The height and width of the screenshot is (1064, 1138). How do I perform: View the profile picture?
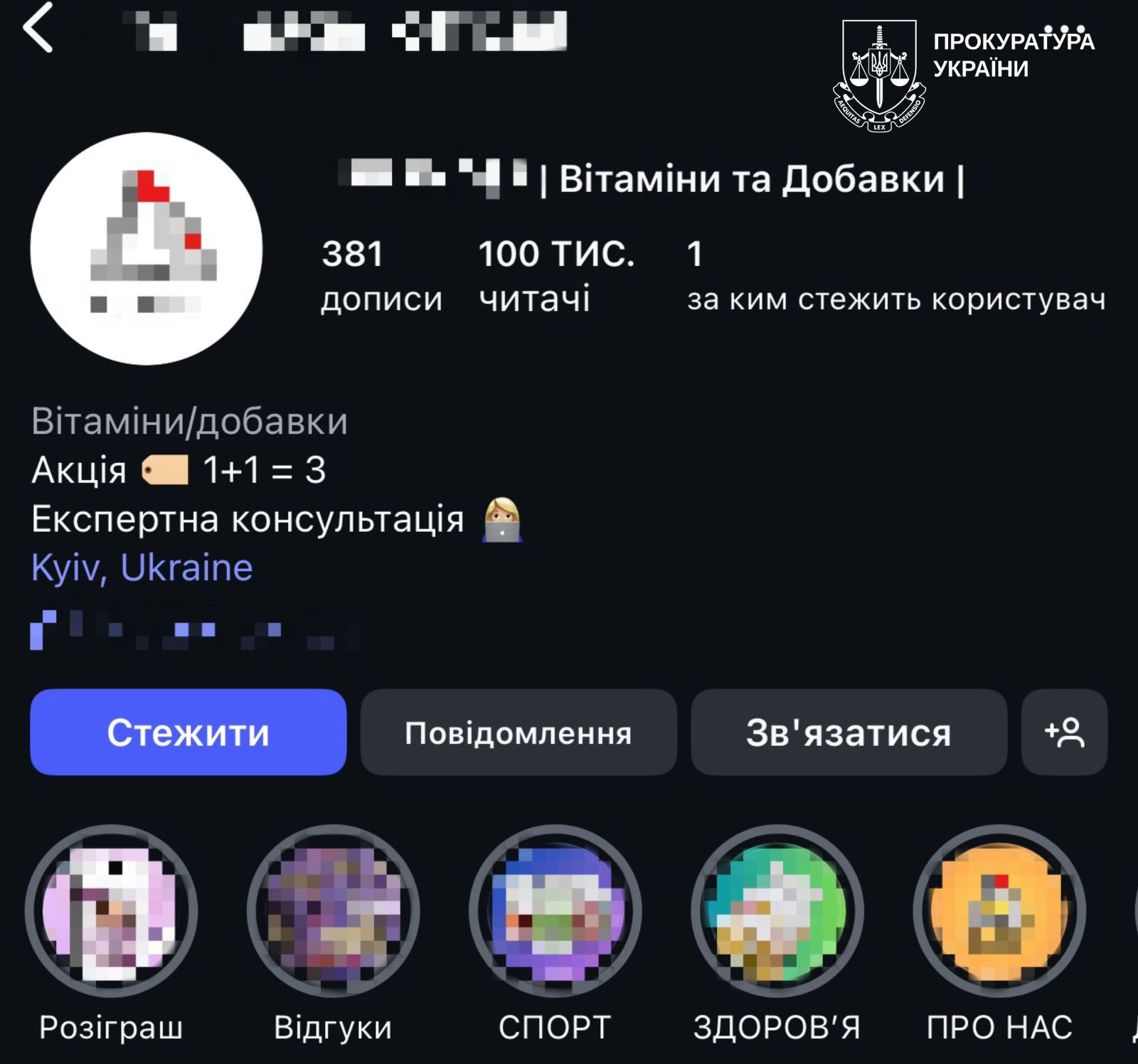[x=147, y=248]
